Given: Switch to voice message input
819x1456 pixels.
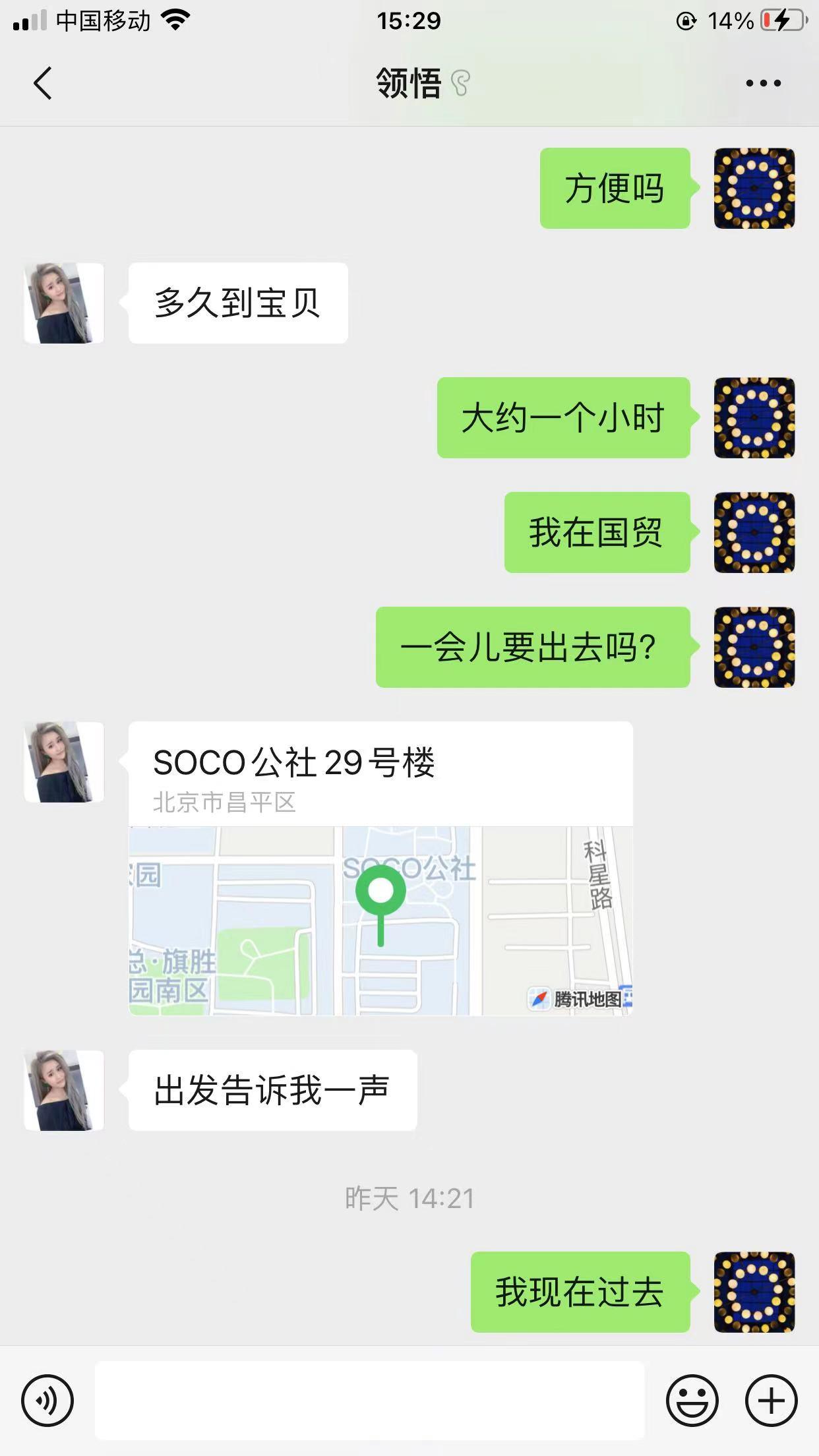Looking at the screenshot, I should point(47,1400).
